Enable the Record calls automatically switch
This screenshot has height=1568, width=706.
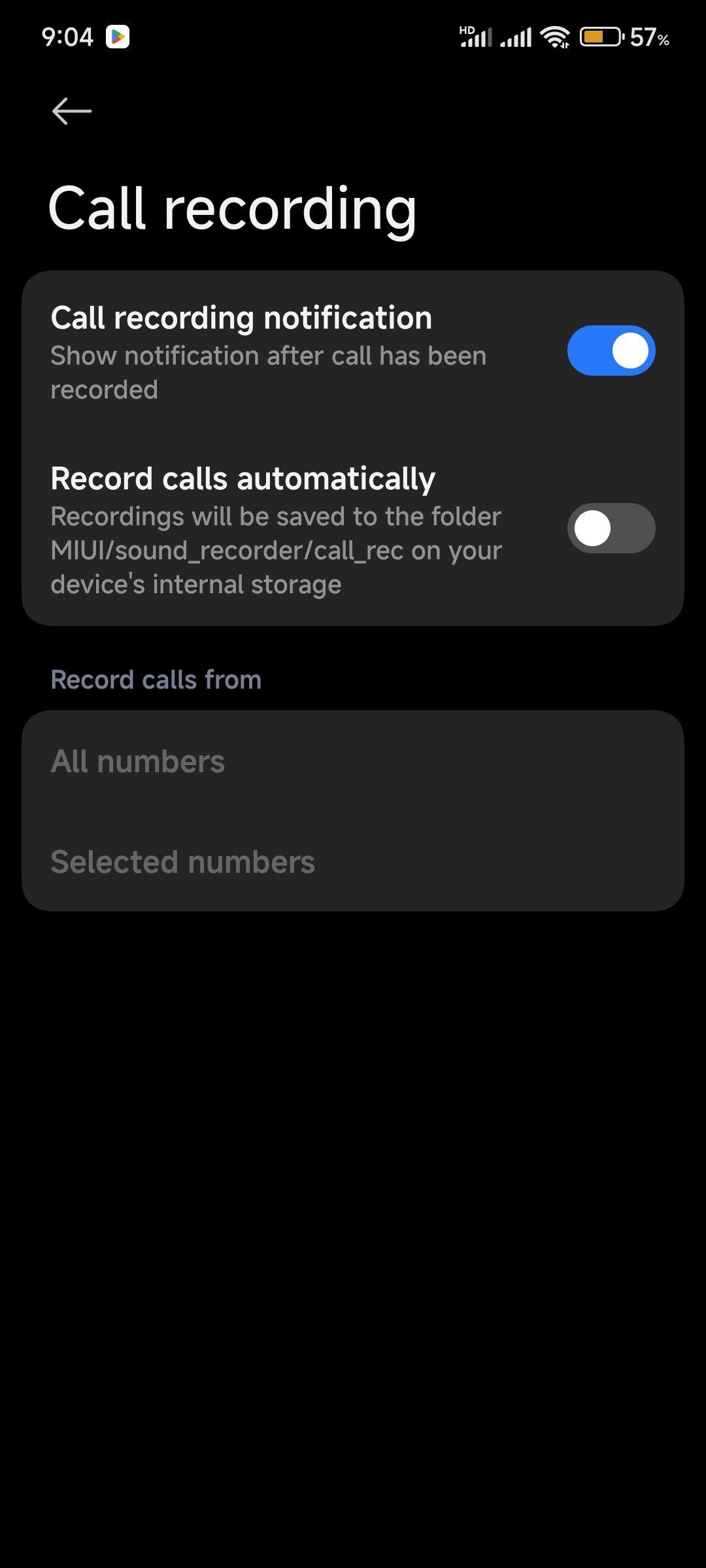(x=611, y=528)
